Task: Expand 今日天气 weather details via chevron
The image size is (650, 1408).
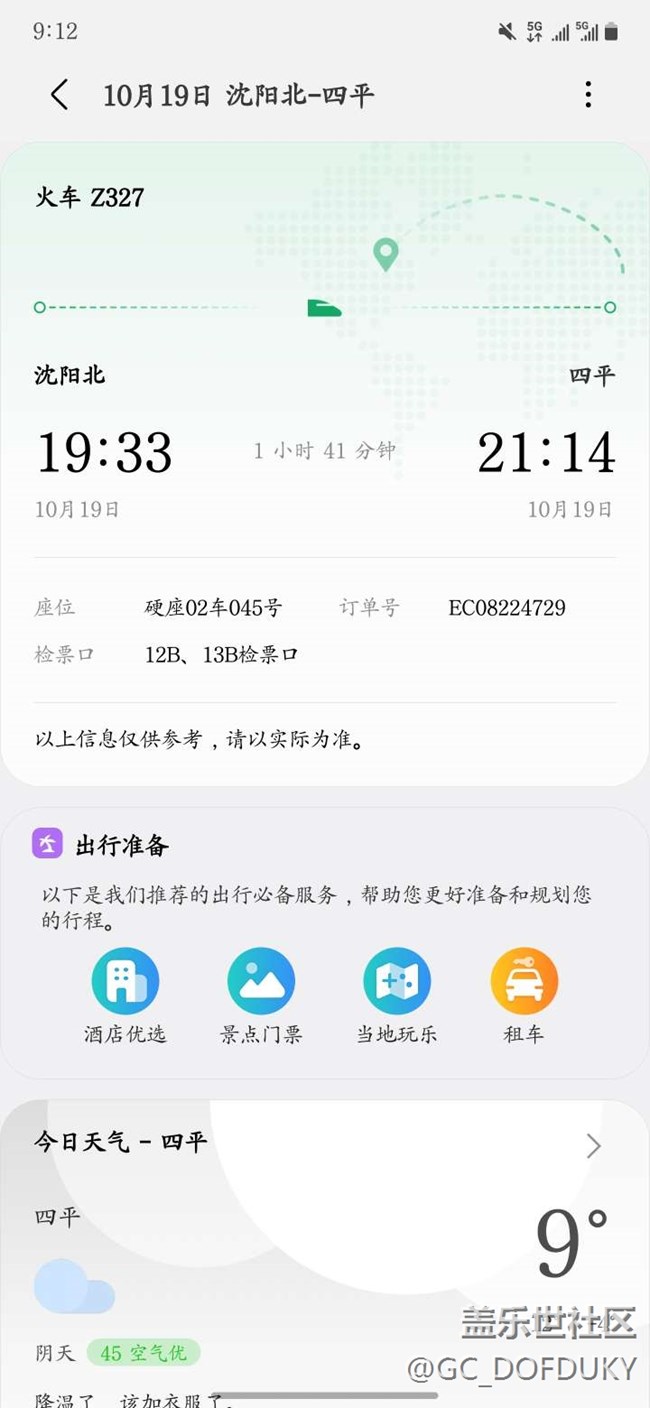Action: tap(593, 1146)
